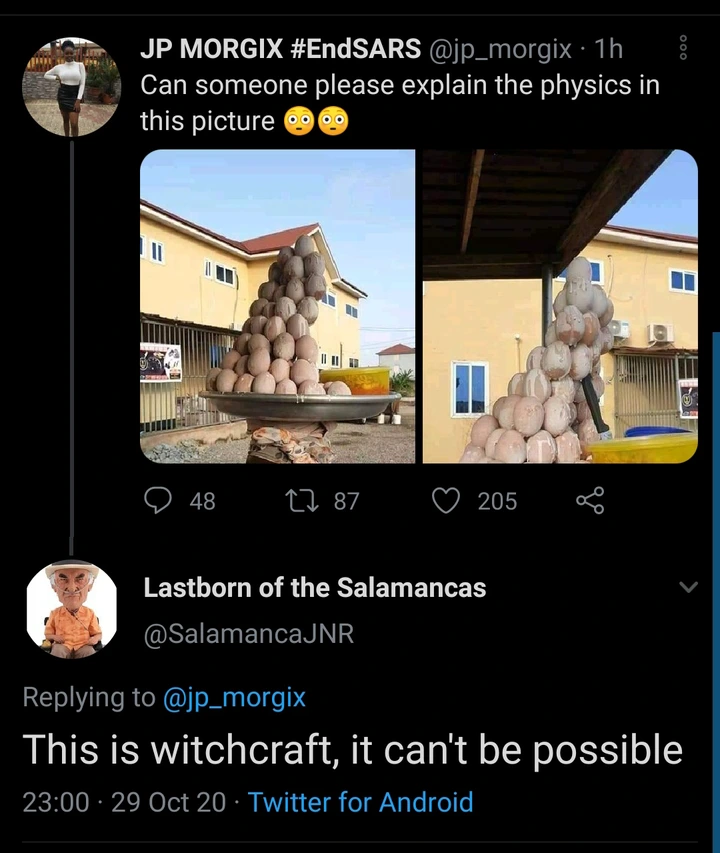
Task: Open the left photo of stacked balls
Action: click(277, 306)
